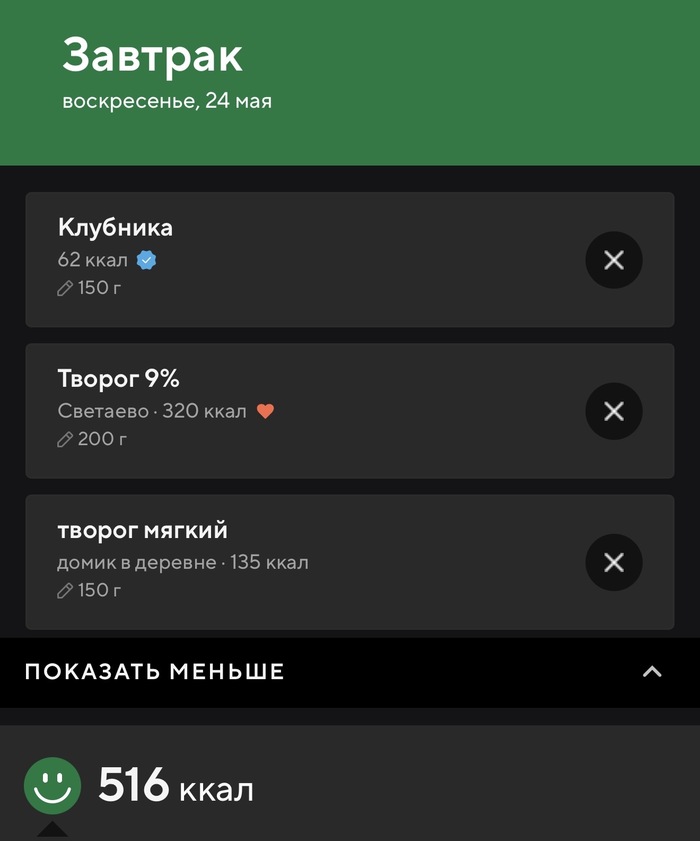This screenshot has height=841, width=700.
Task: Edit the 200 г amount of Творог 9%
Action: 92,439
